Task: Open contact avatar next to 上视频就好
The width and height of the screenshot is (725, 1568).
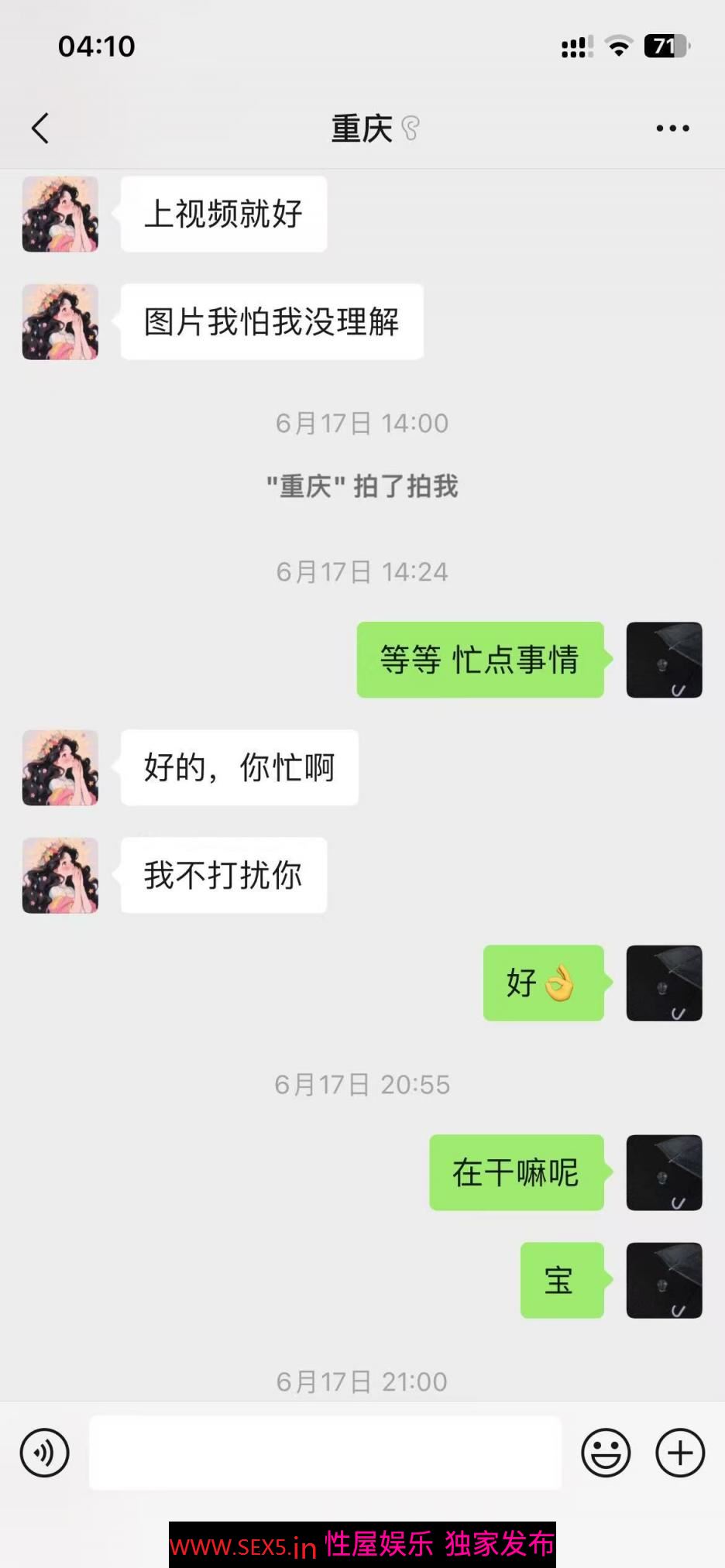Action: tap(60, 214)
